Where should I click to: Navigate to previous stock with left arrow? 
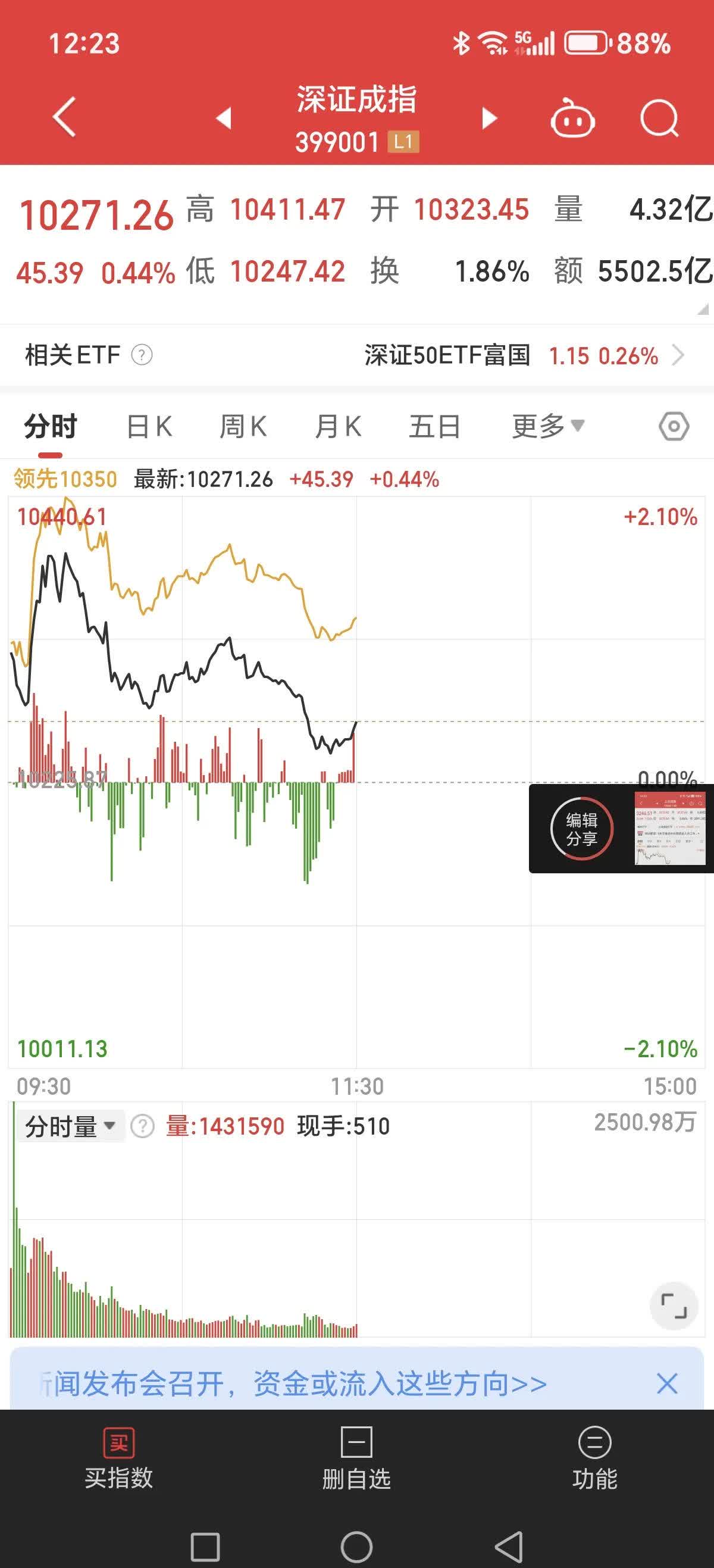point(224,117)
